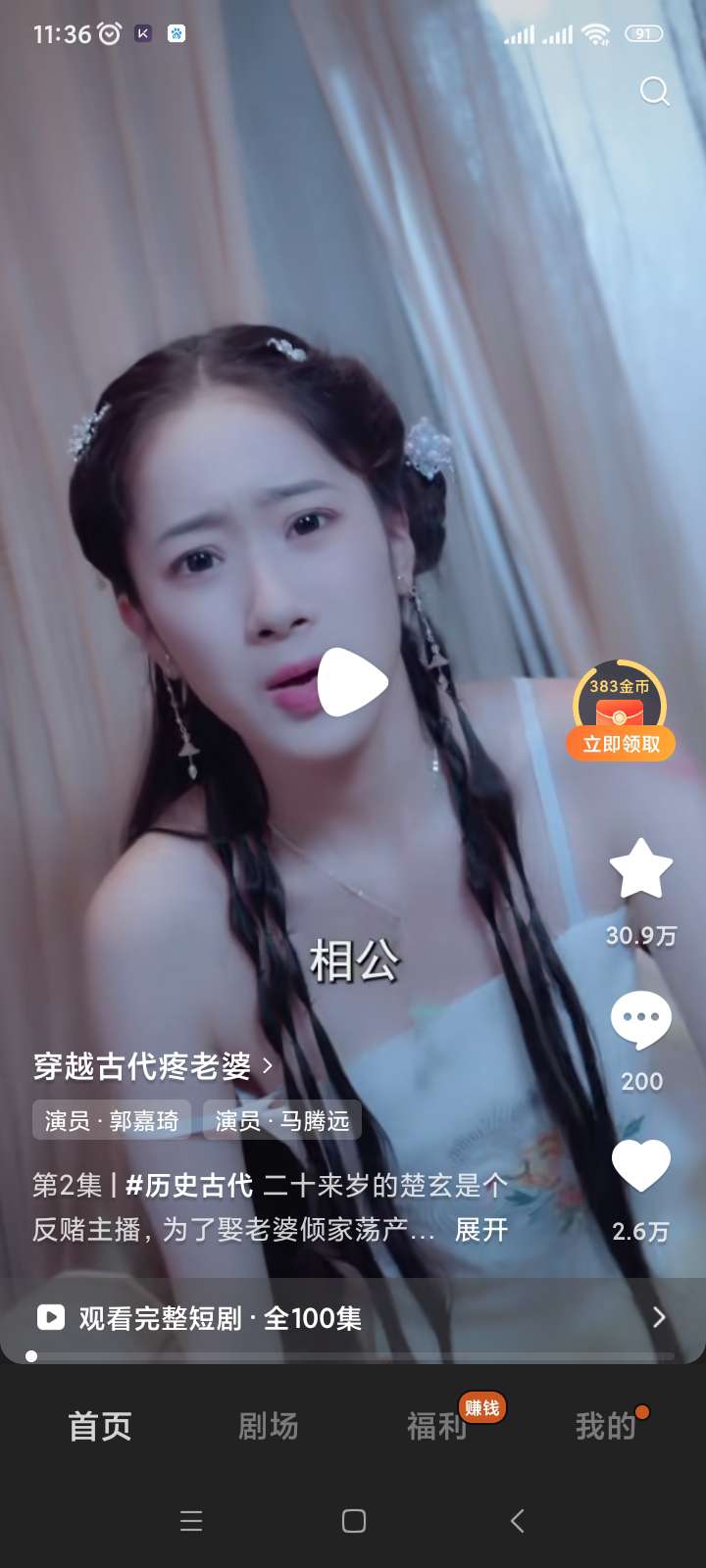This screenshot has height=1568, width=706.
Task: Tap the system back button
Action: [518, 1521]
